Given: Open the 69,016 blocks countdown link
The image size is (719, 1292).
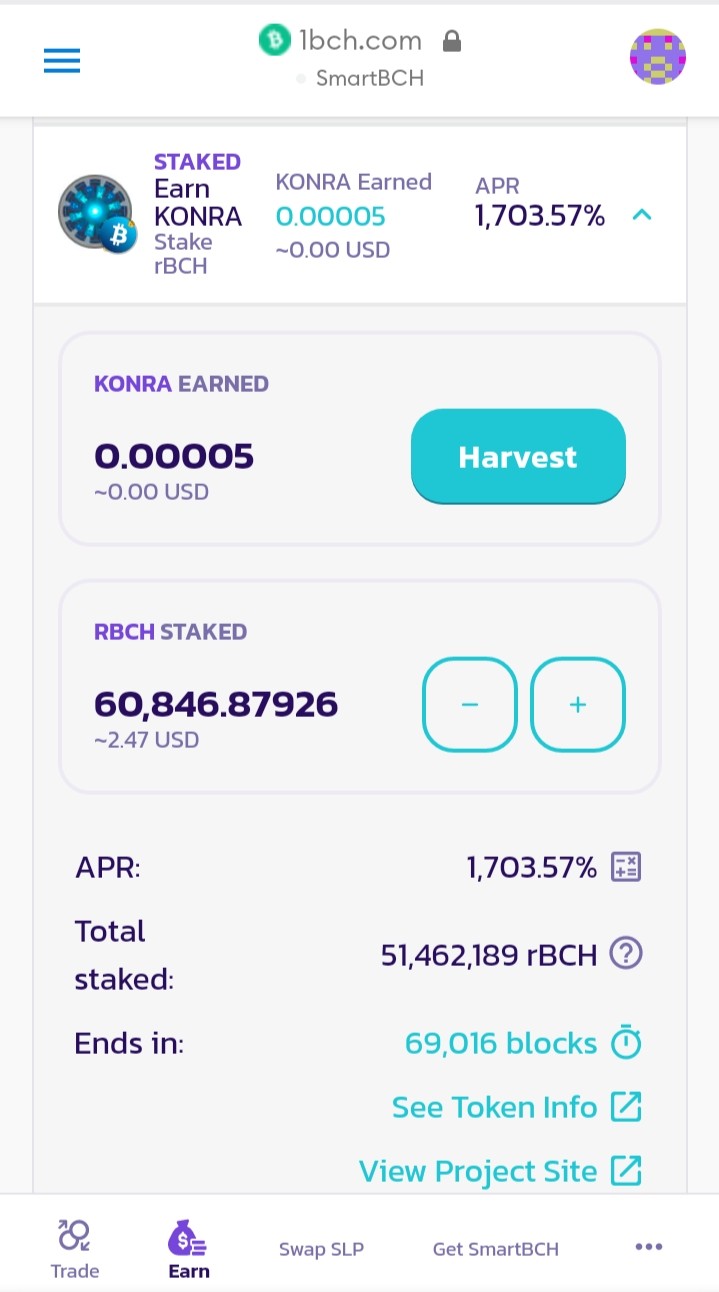Looking at the screenshot, I should click(523, 1043).
